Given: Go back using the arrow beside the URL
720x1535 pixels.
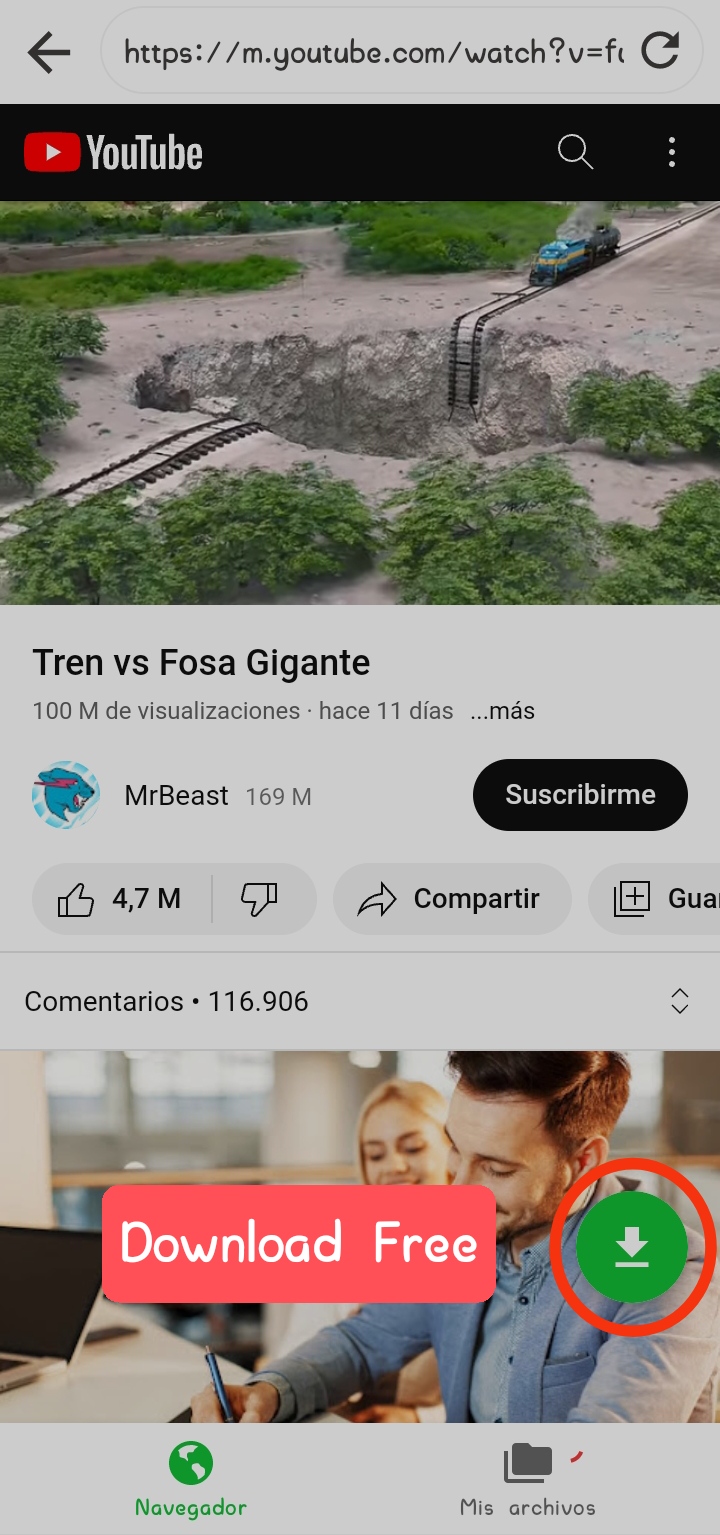Looking at the screenshot, I should (49, 52).
